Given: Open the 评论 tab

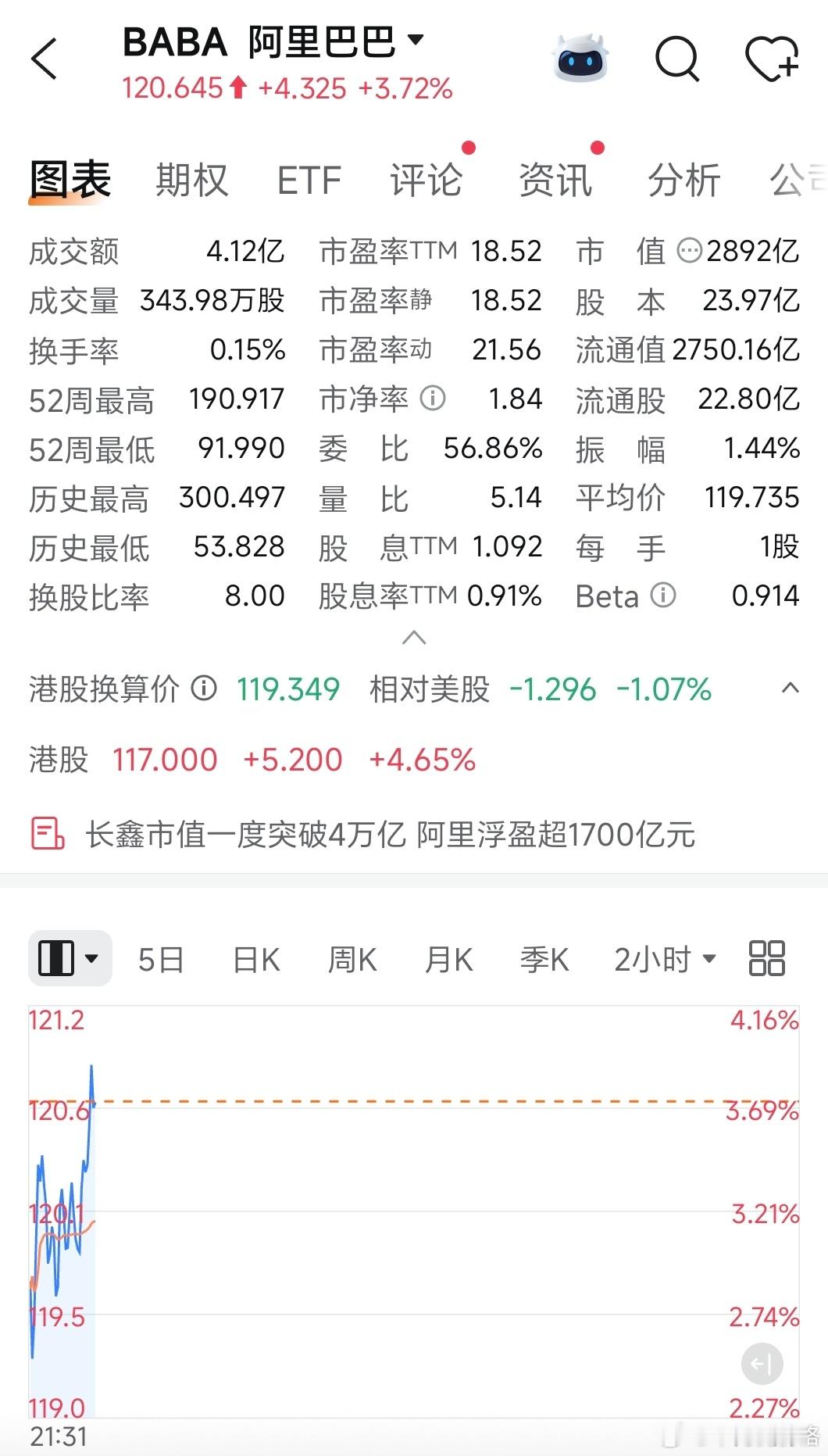Looking at the screenshot, I should click(x=426, y=180).
